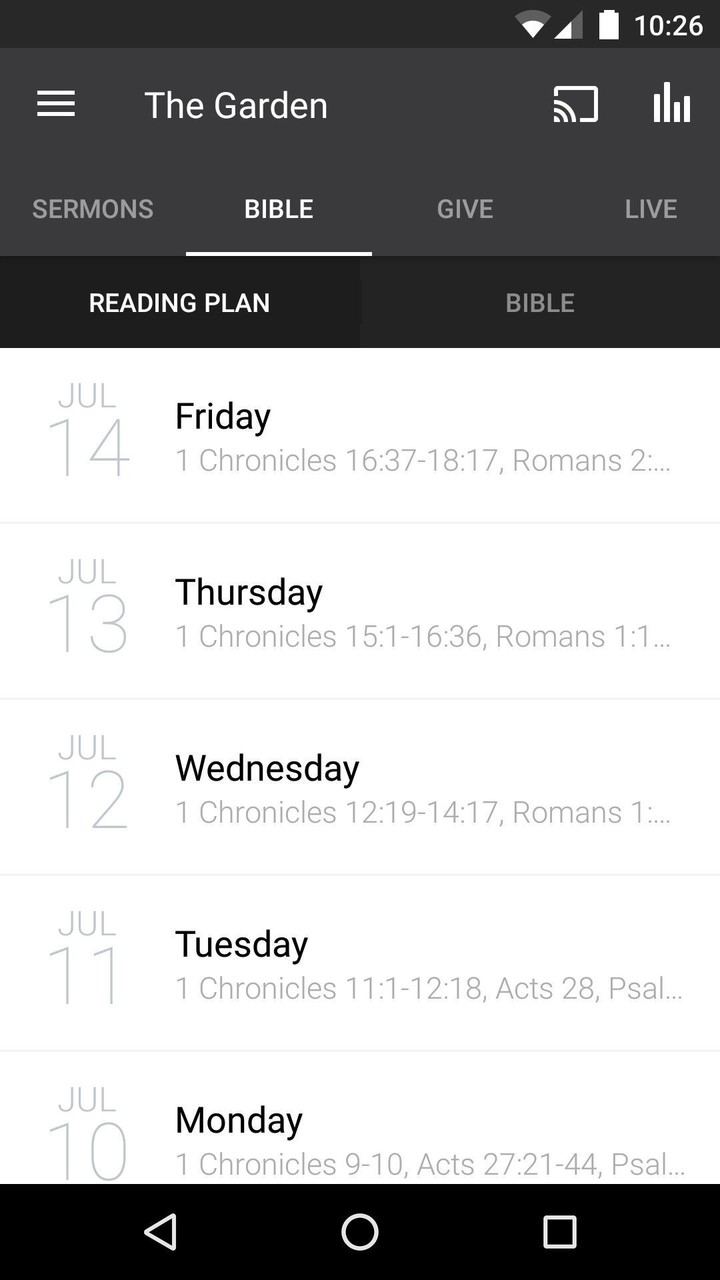Open the equalizer/stats icon in the toolbar

click(x=671, y=104)
